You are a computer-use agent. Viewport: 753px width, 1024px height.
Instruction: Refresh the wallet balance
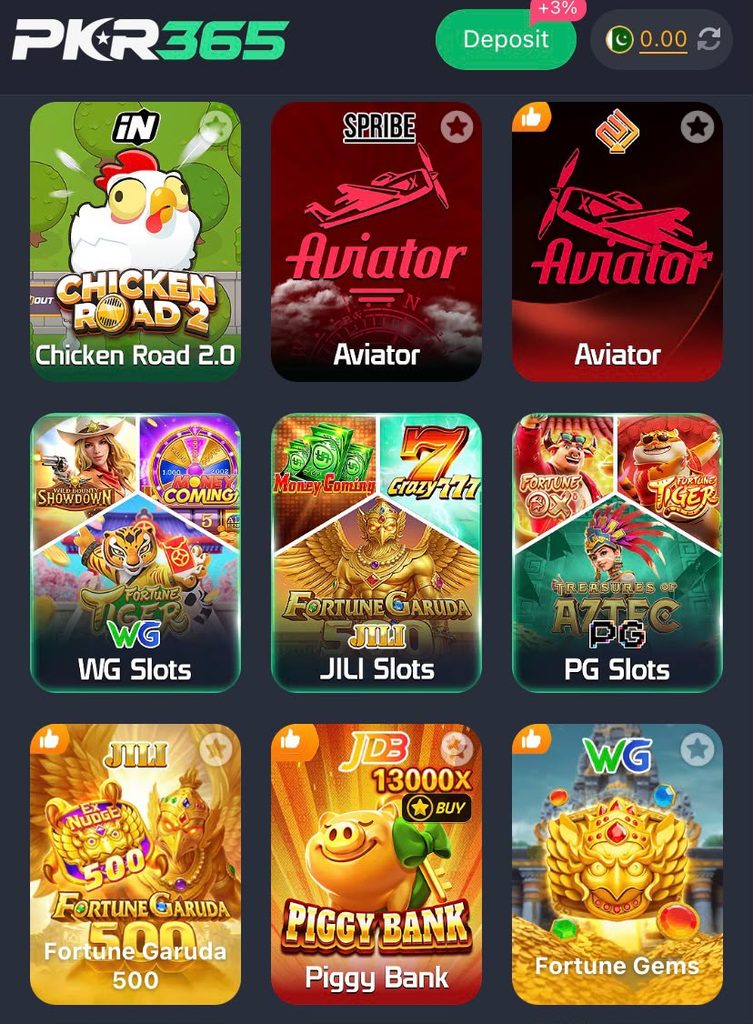[x=709, y=39]
